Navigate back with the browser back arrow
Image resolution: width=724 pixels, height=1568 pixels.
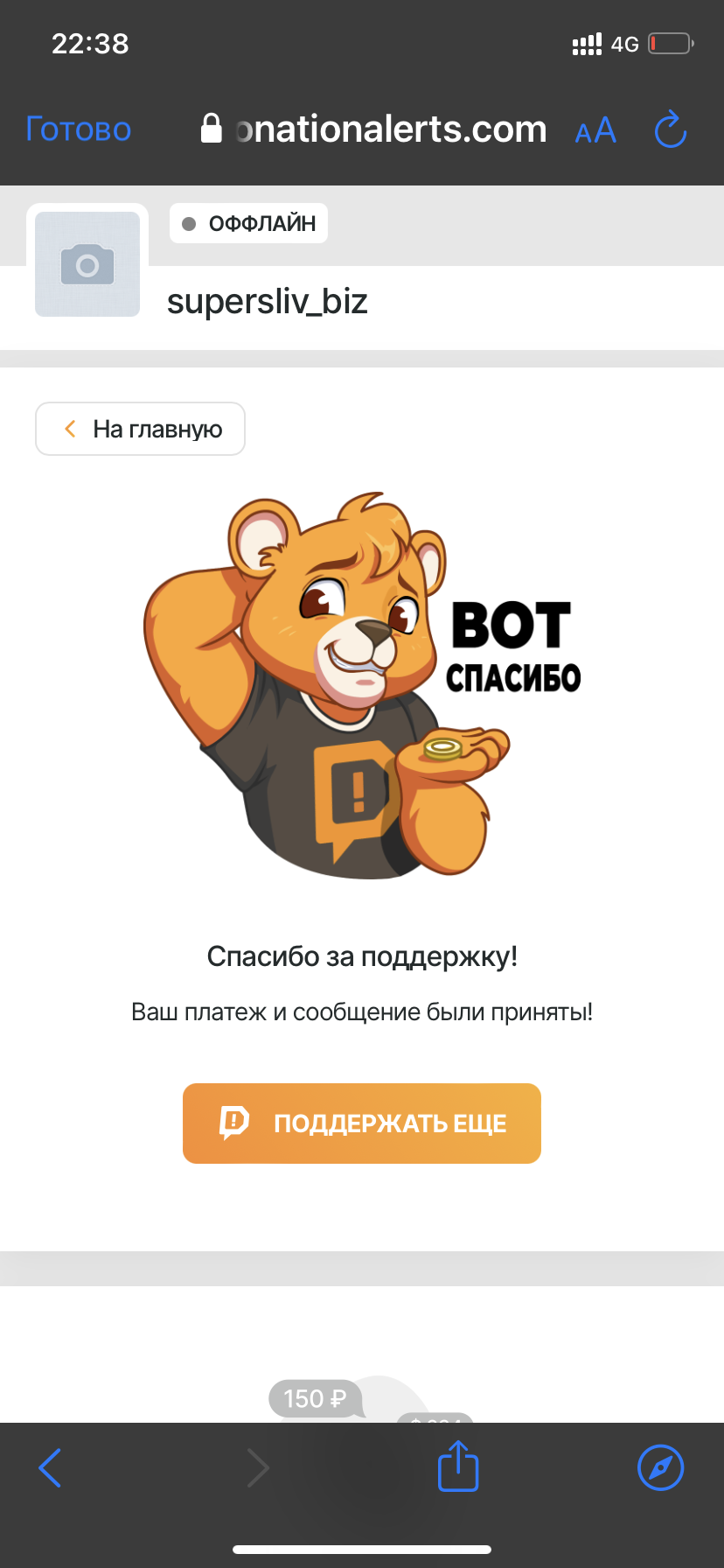click(x=51, y=1467)
